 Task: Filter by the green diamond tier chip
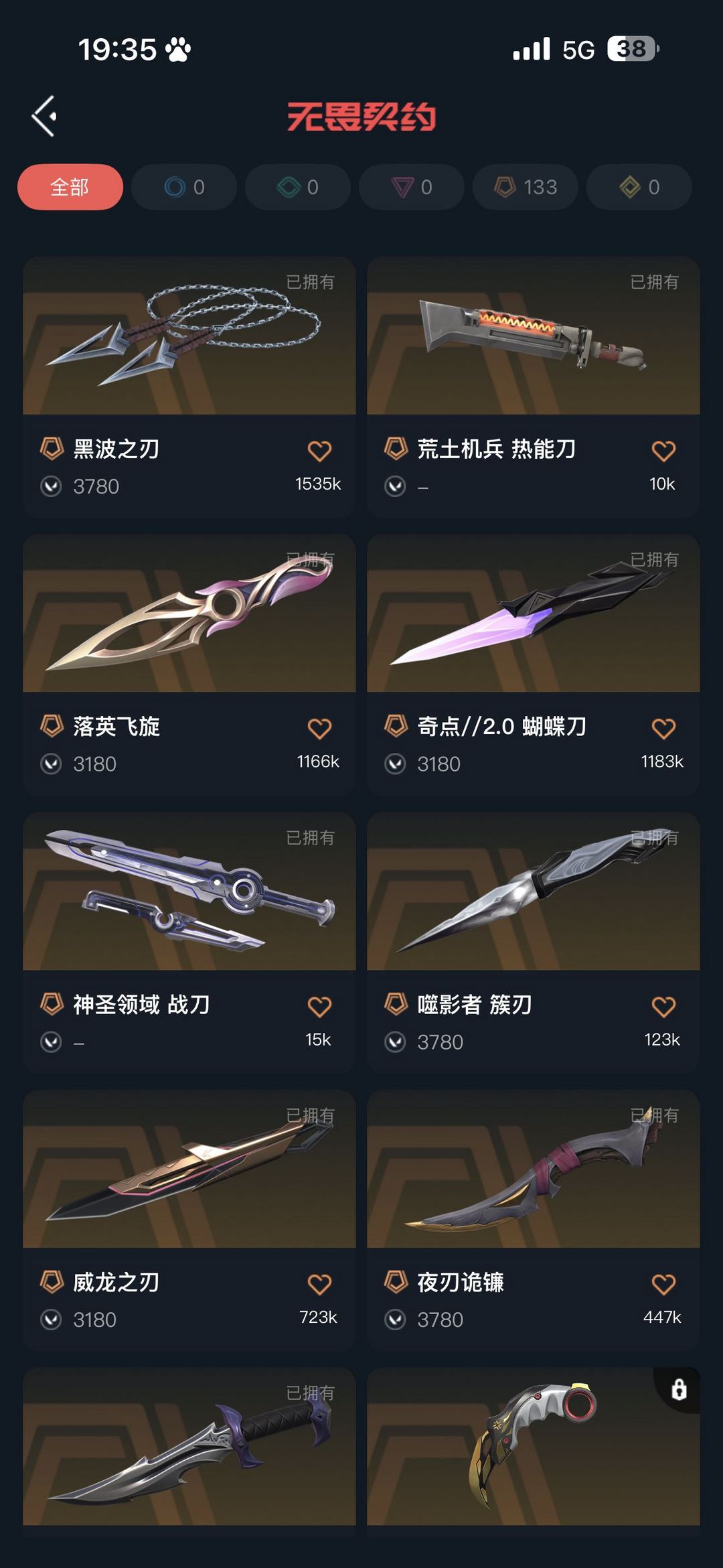click(298, 187)
